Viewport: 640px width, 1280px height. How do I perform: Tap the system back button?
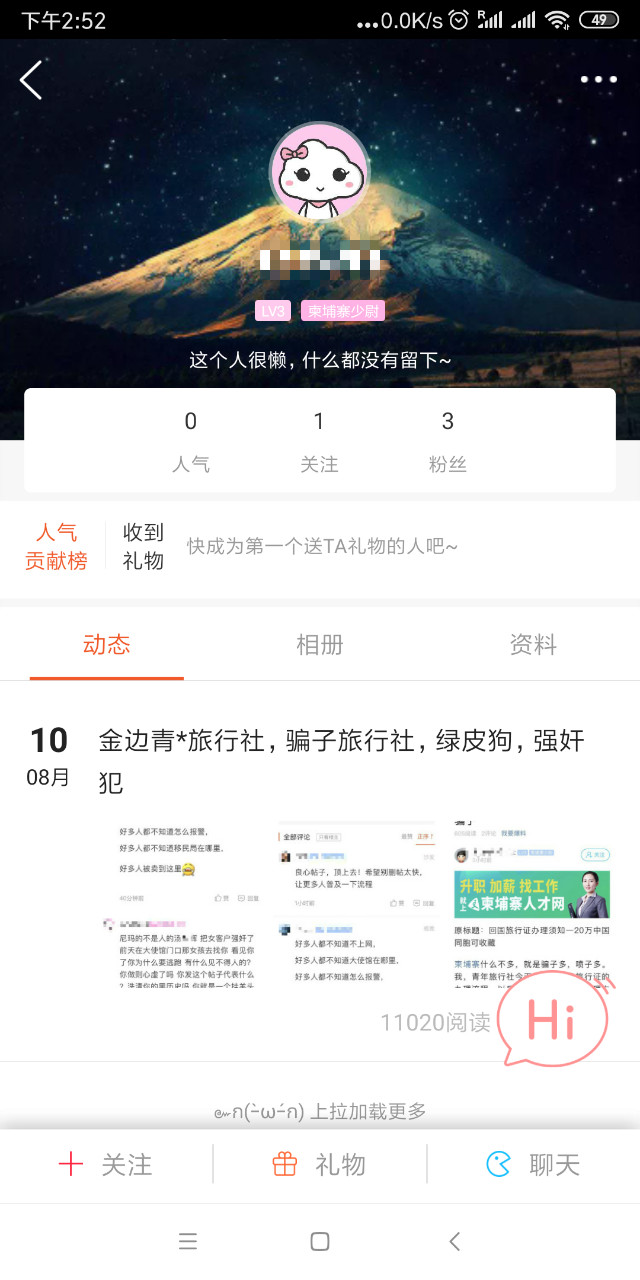[x=454, y=1241]
